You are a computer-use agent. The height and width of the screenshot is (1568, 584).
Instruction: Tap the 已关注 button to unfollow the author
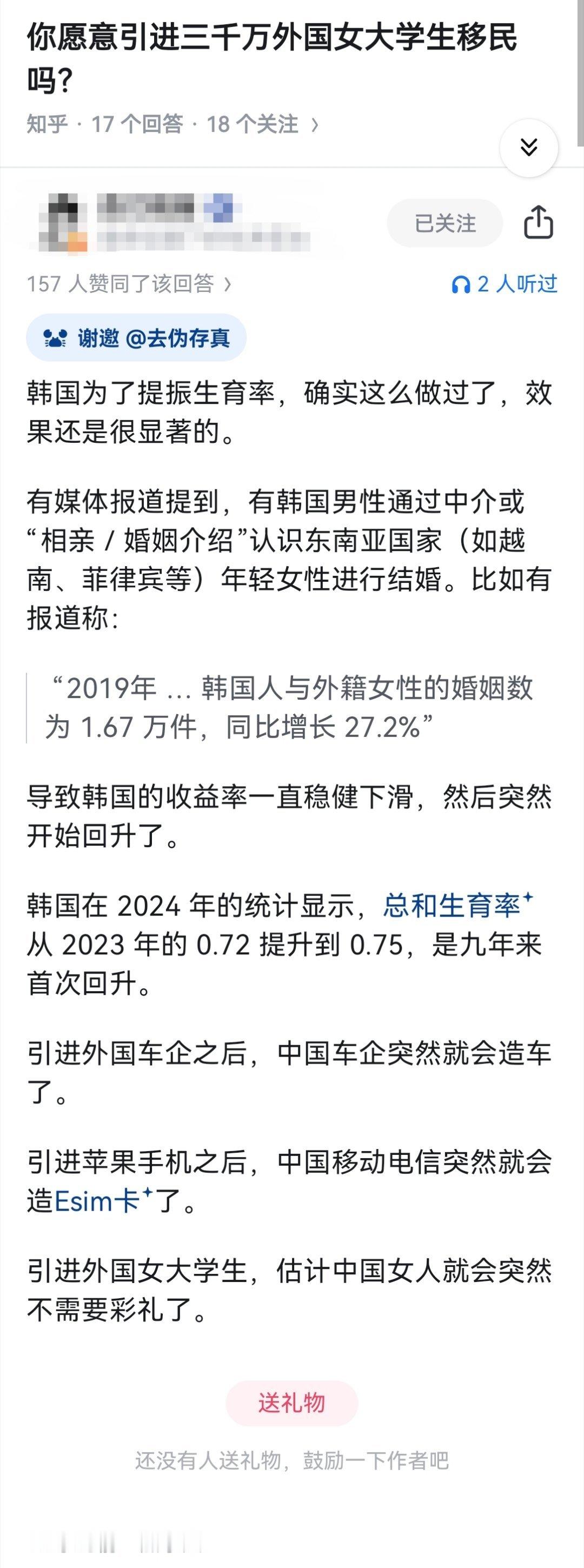coord(444,223)
